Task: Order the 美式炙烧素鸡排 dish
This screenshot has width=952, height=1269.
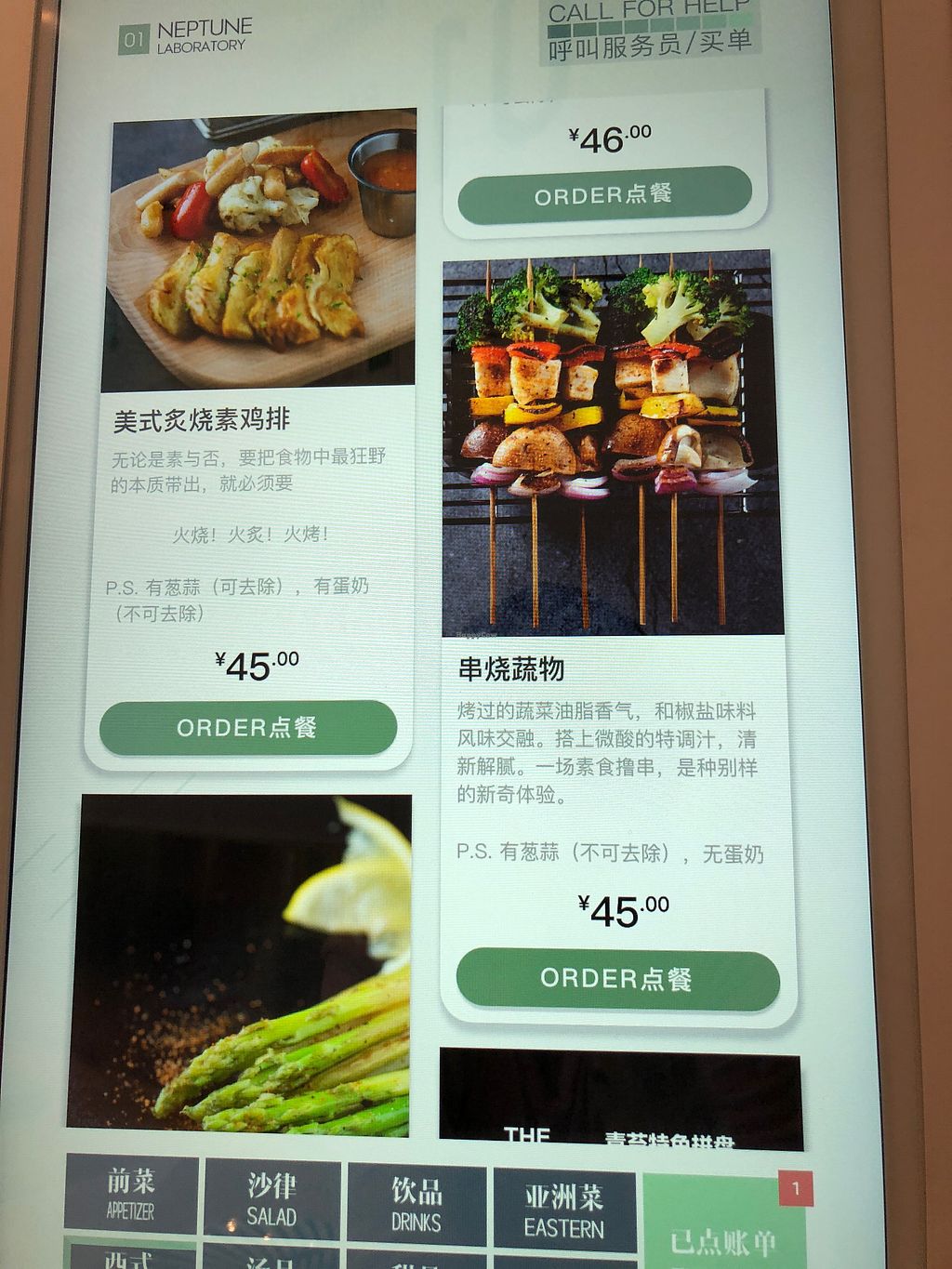Action: pyautogui.click(x=247, y=727)
